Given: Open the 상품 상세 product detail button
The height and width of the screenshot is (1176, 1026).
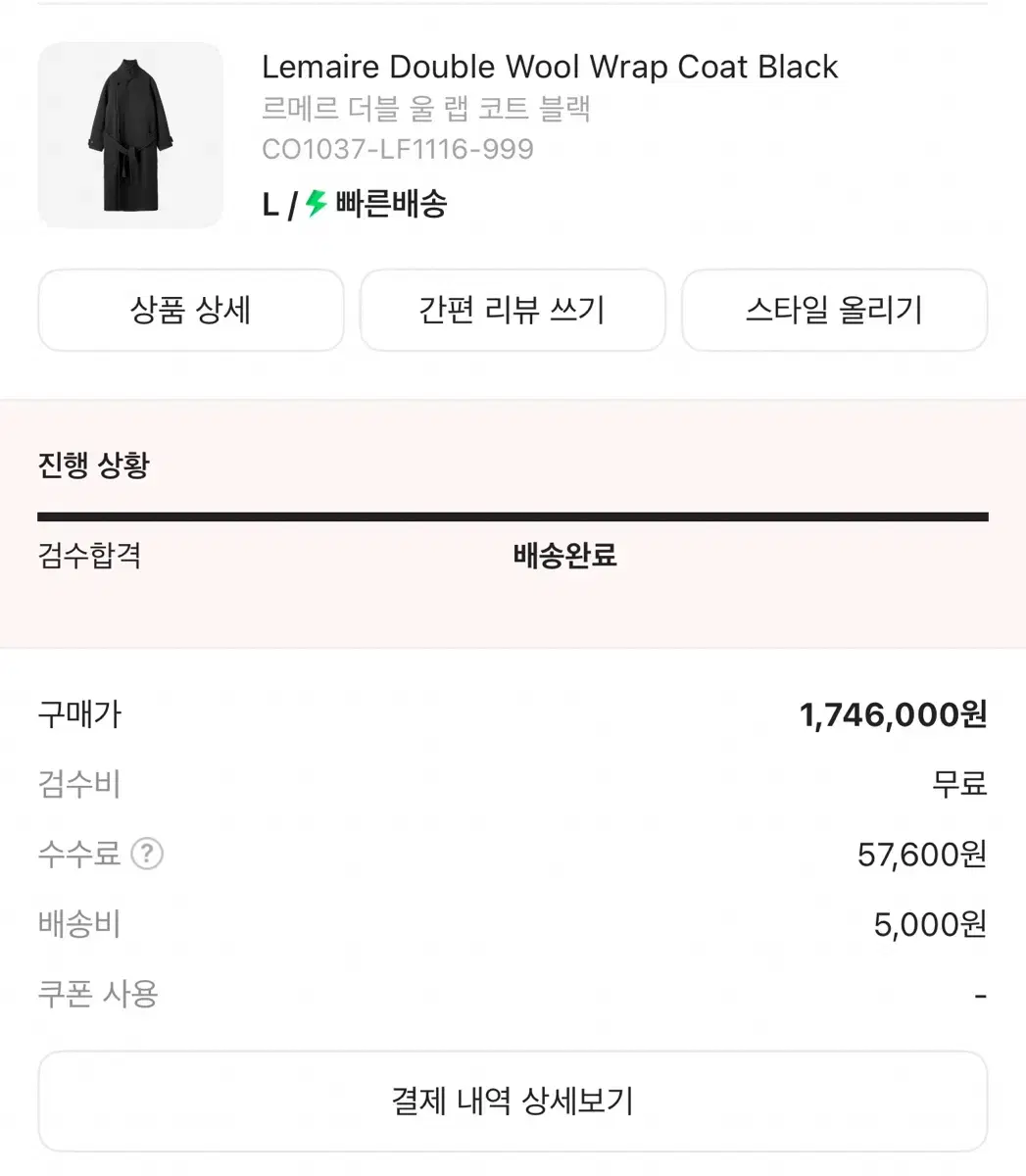Looking at the screenshot, I should point(190,311).
